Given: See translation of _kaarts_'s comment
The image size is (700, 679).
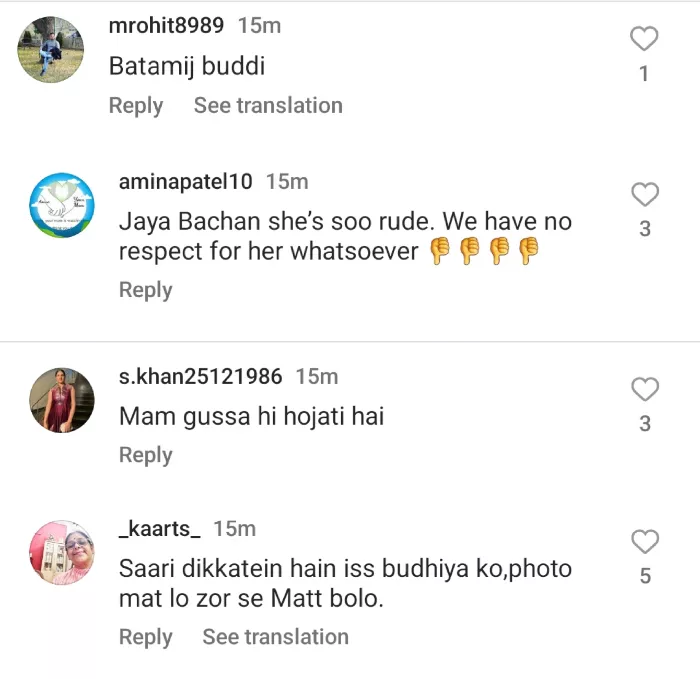Looking at the screenshot, I should (x=275, y=637).
